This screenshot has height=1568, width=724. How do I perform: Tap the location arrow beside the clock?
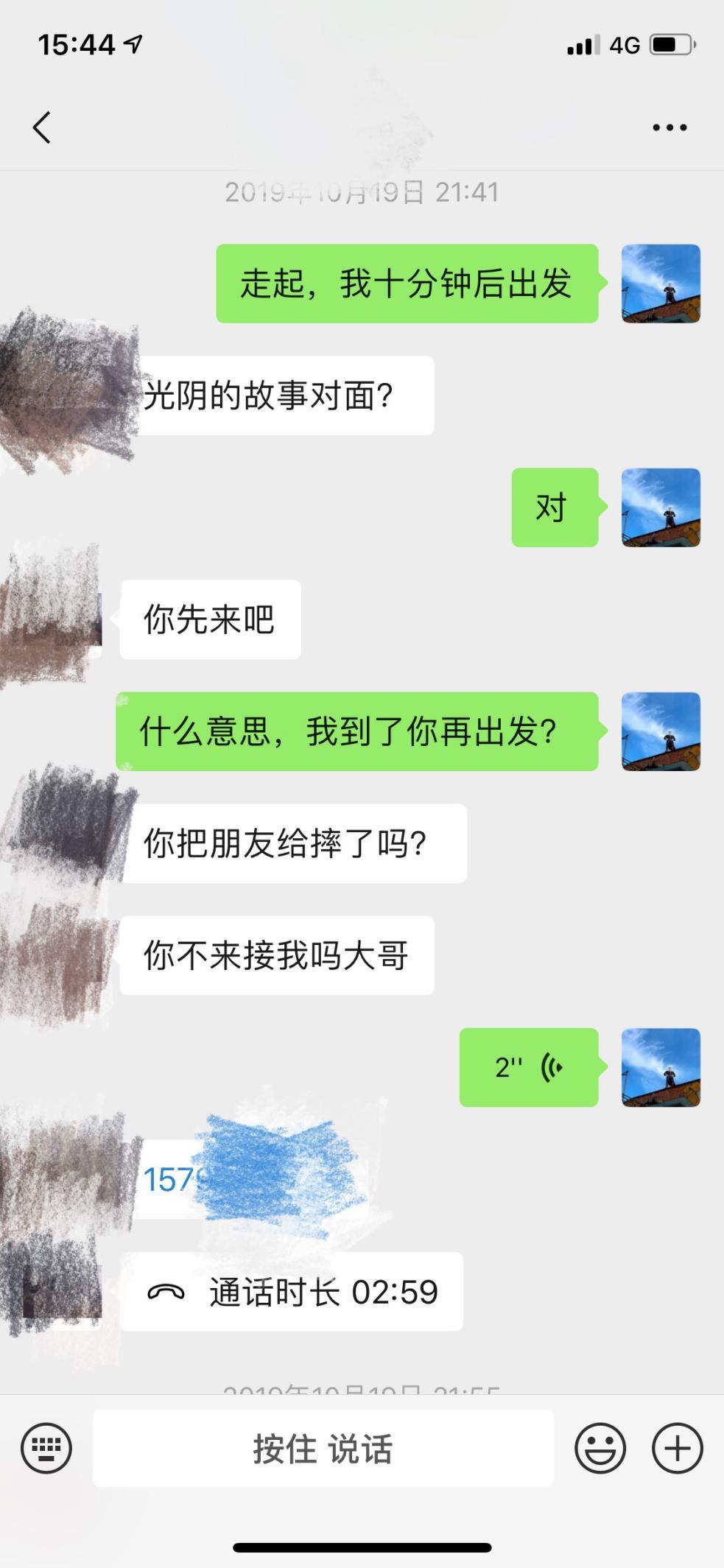click(x=133, y=45)
